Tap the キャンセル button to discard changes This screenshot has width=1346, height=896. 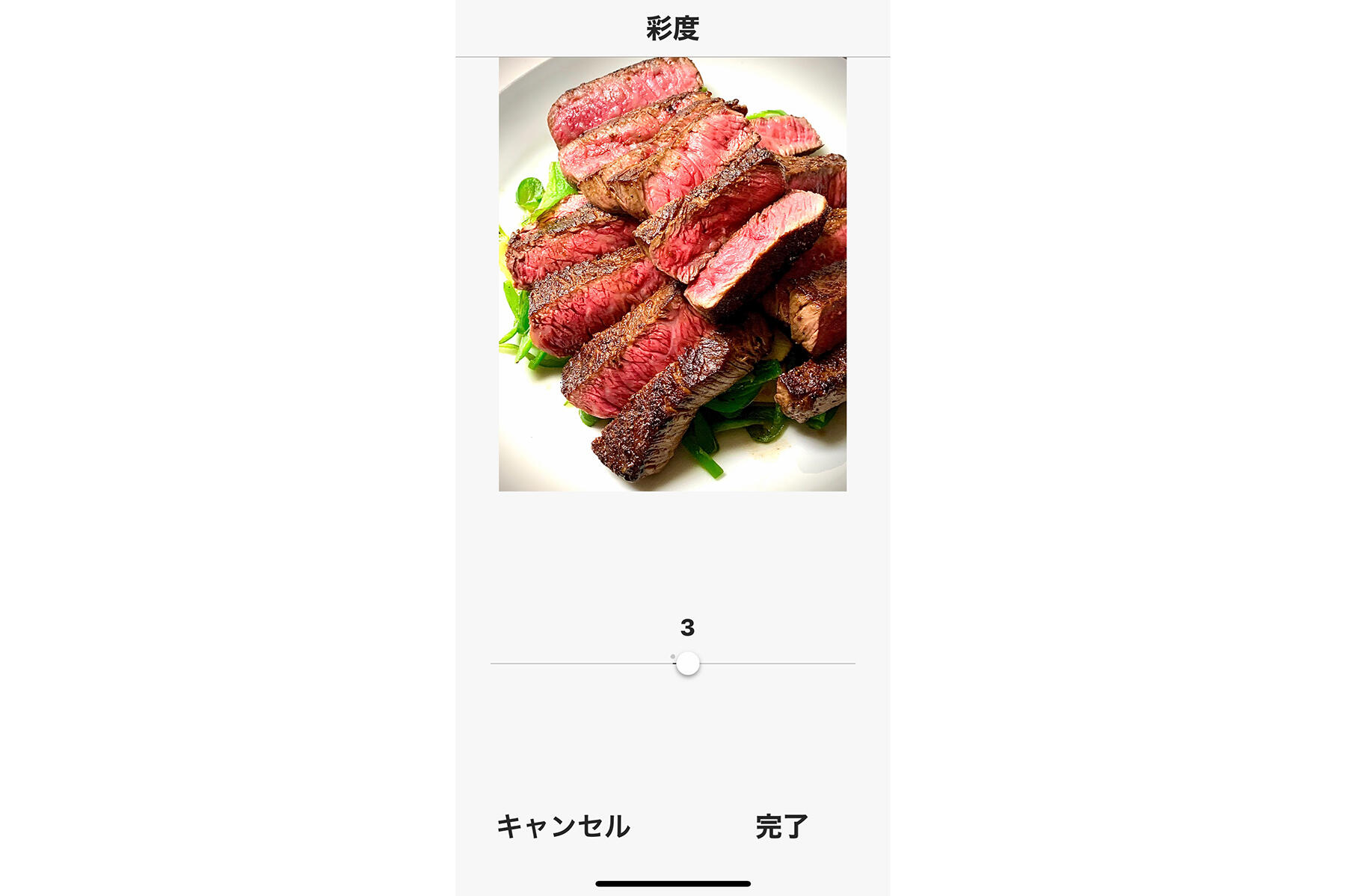point(563,826)
